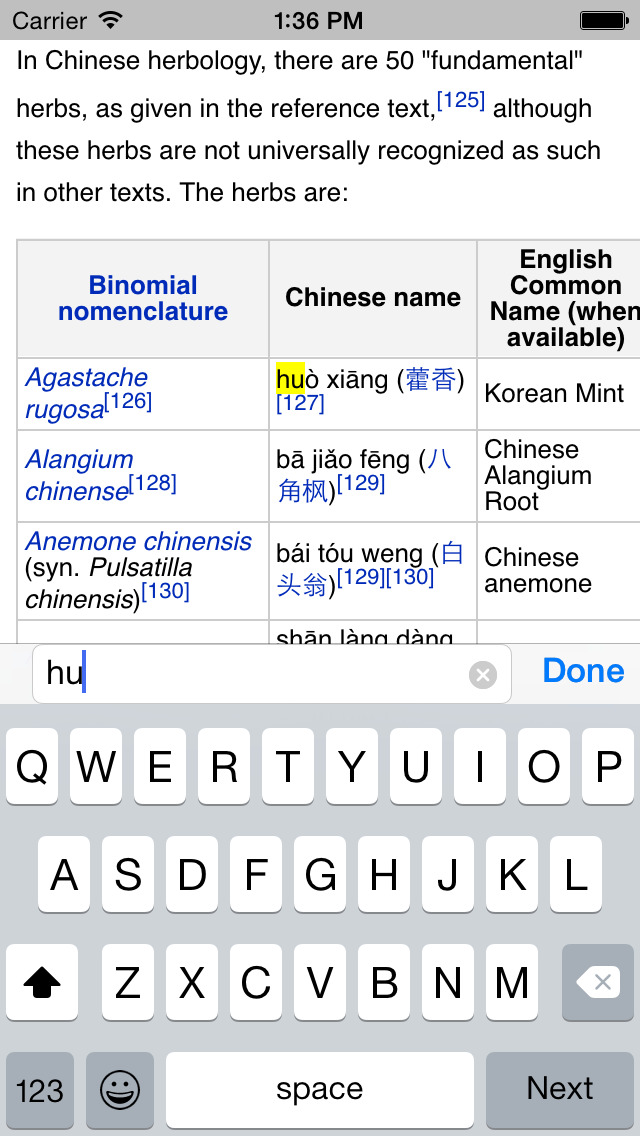Tap Next on the keyboard

560,1088
